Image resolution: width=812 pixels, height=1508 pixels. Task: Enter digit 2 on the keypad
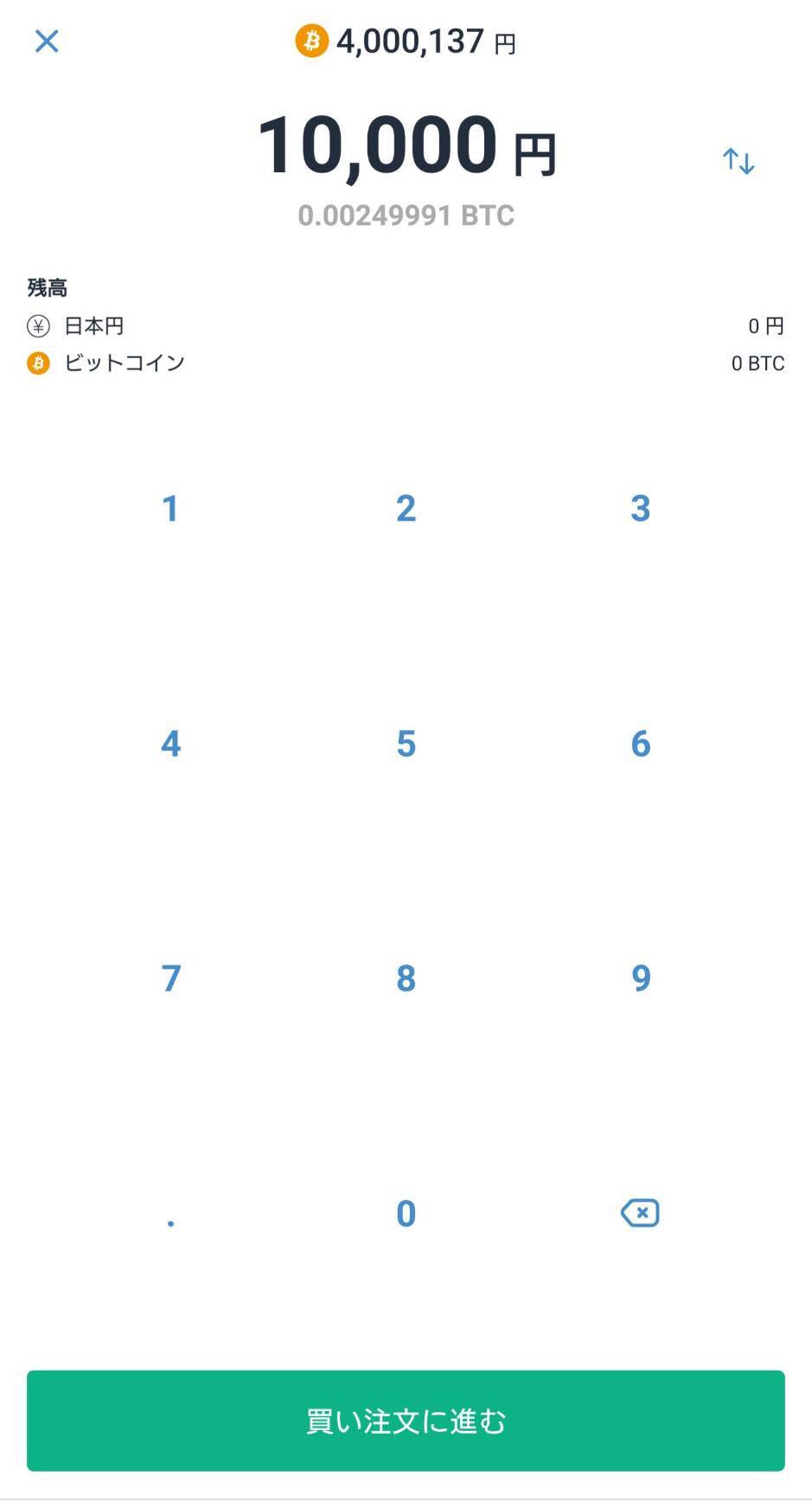(x=406, y=509)
